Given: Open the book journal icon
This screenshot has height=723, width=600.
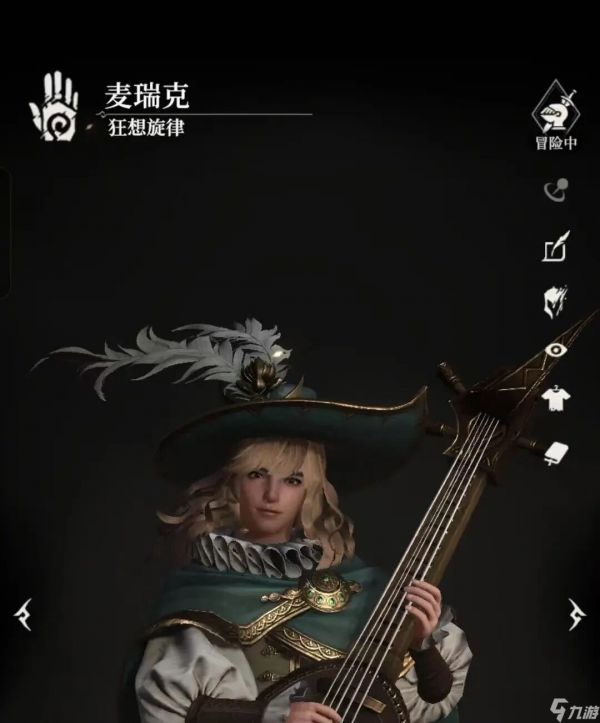Looking at the screenshot, I should [x=556, y=452].
